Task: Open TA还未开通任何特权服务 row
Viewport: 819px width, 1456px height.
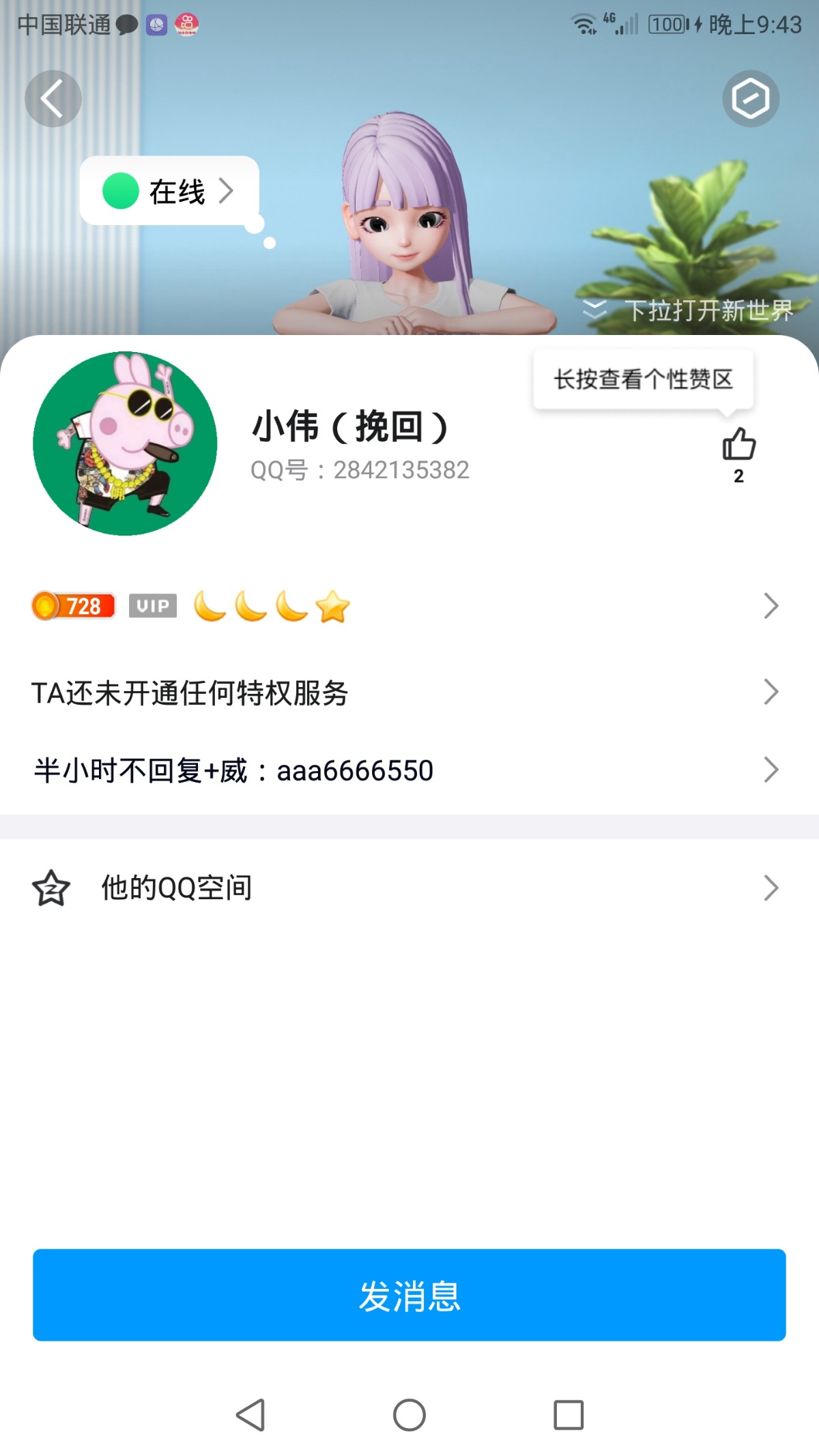Action: (x=409, y=693)
